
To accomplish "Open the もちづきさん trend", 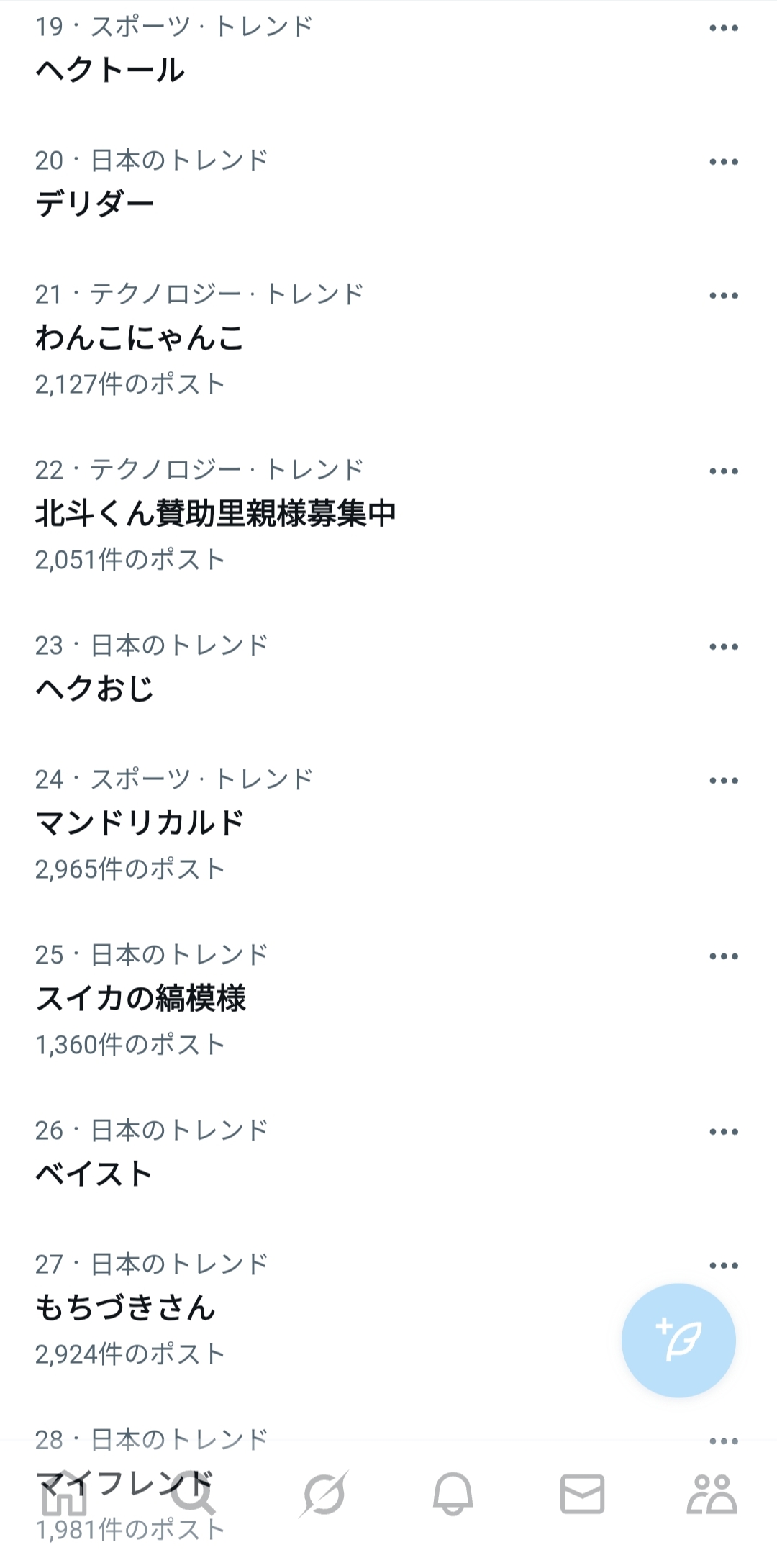I will click(126, 1308).
